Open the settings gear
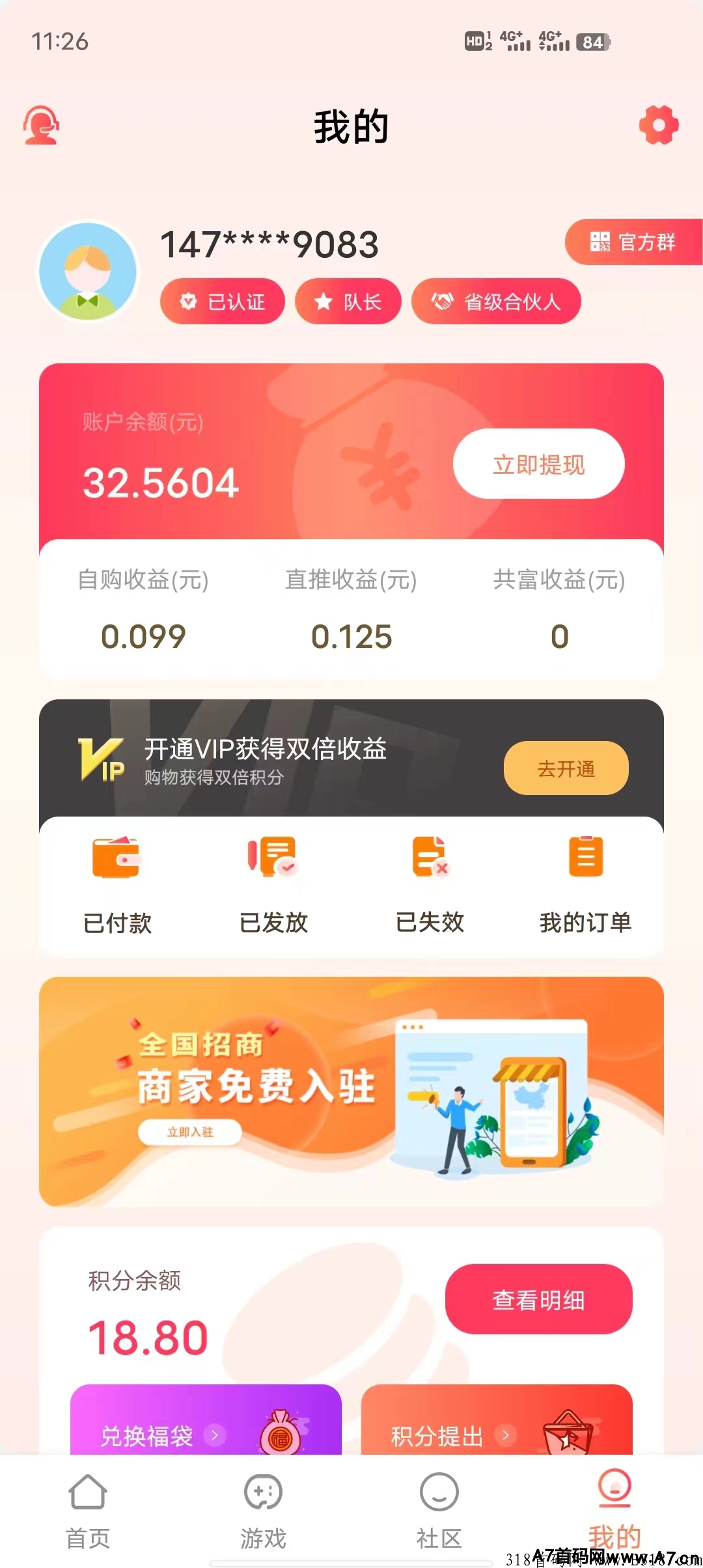703x1568 pixels. click(x=658, y=125)
